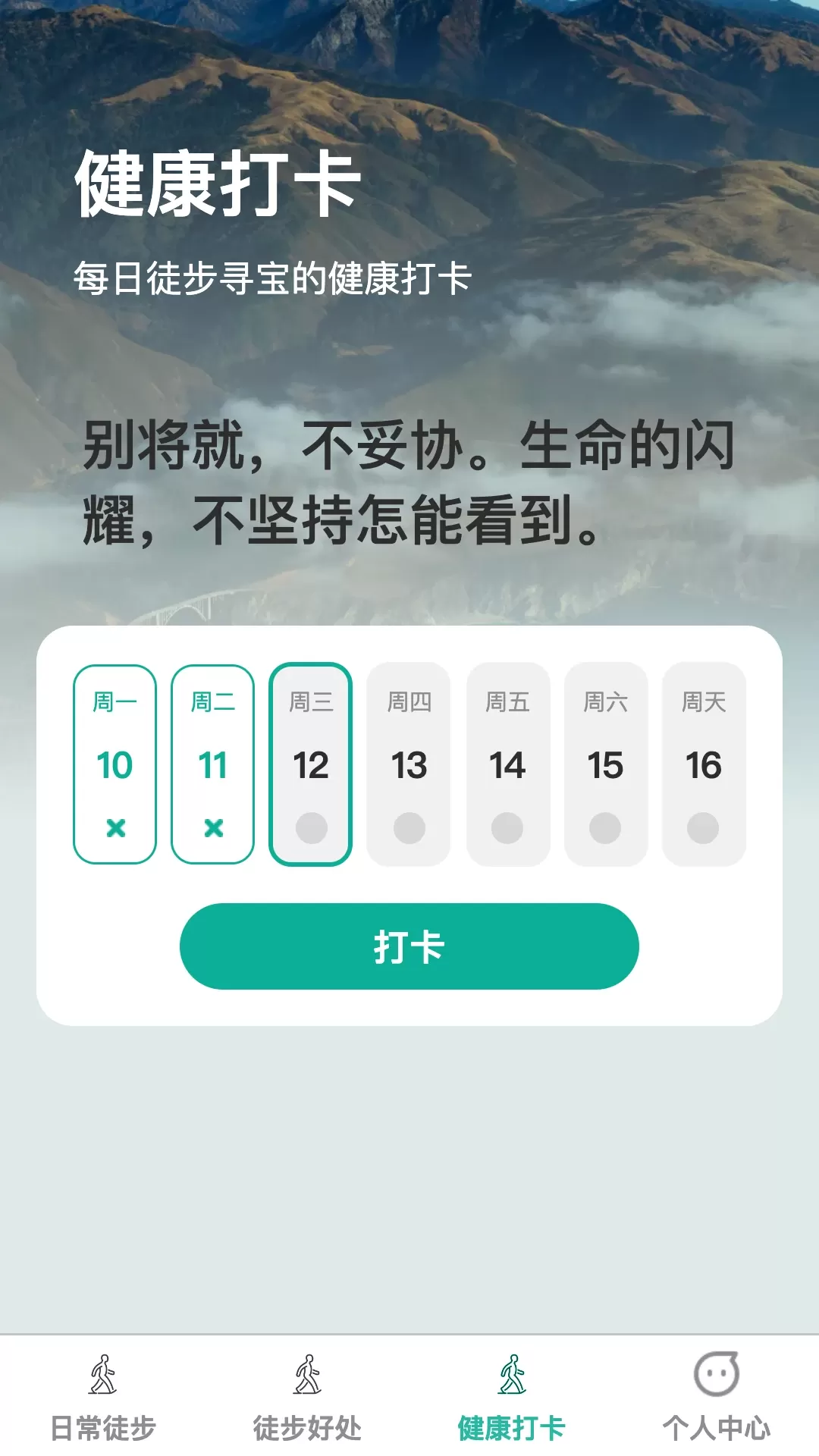Screen dimensions: 819x1456
Task: Choose the 周天 16 day card
Action: [704, 764]
